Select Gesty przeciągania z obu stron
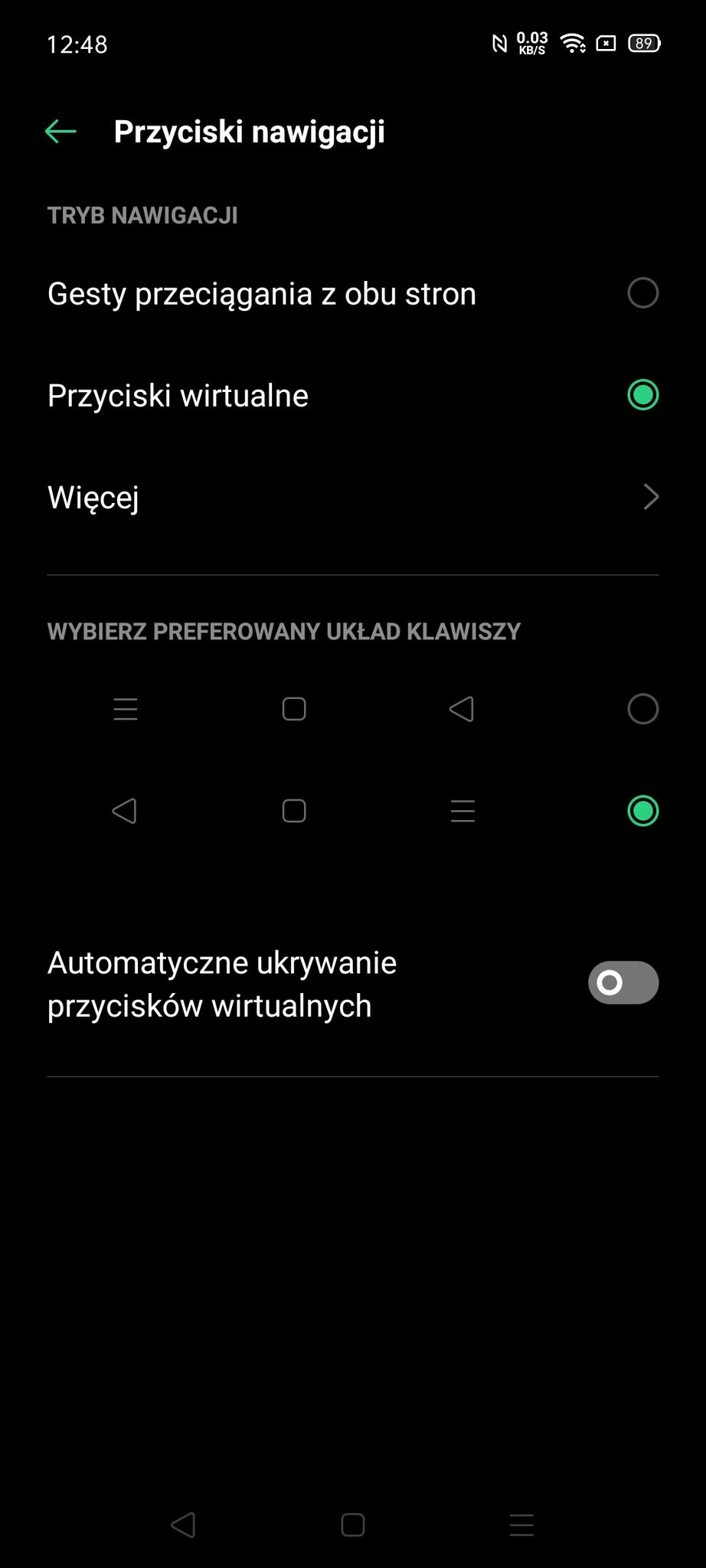 pyautogui.click(x=353, y=294)
